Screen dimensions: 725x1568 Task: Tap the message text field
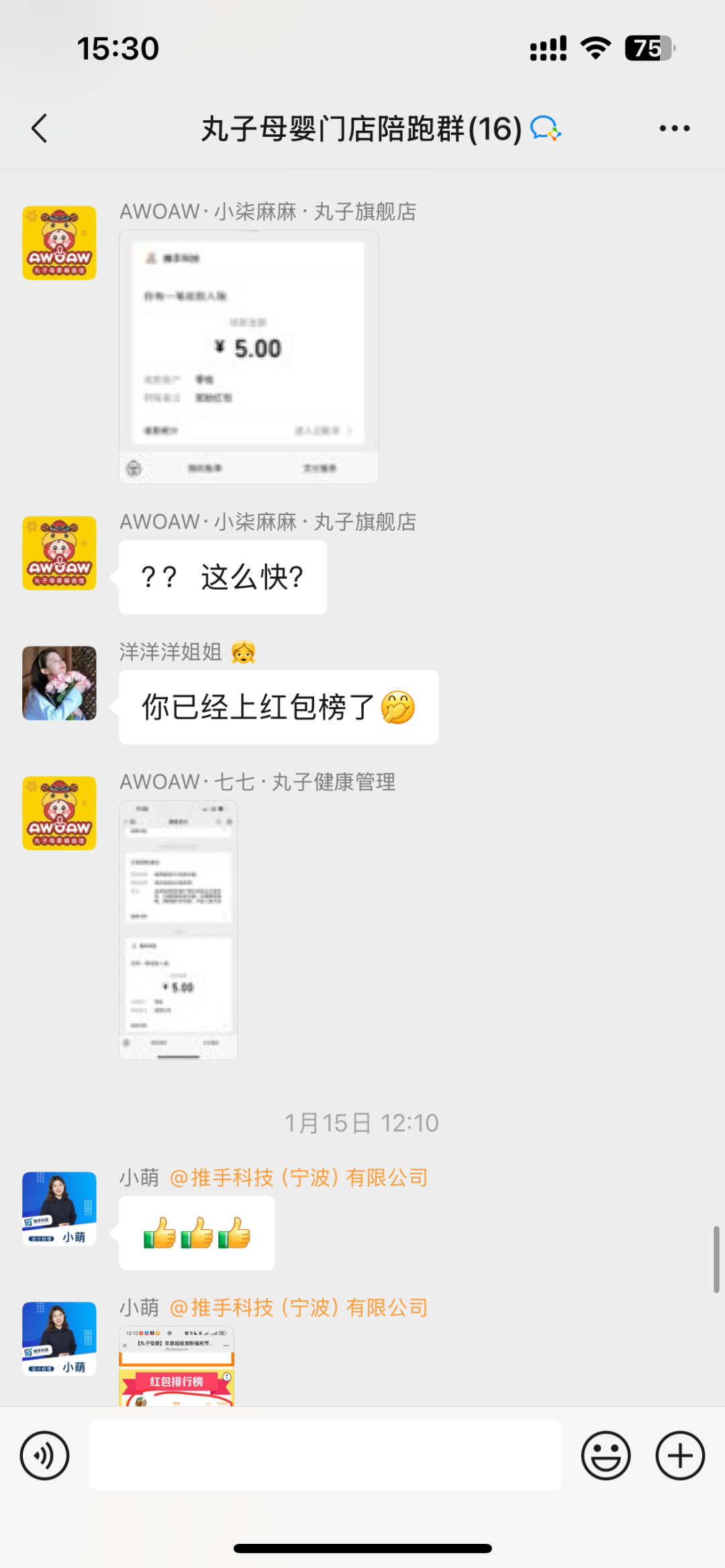click(325, 1455)
